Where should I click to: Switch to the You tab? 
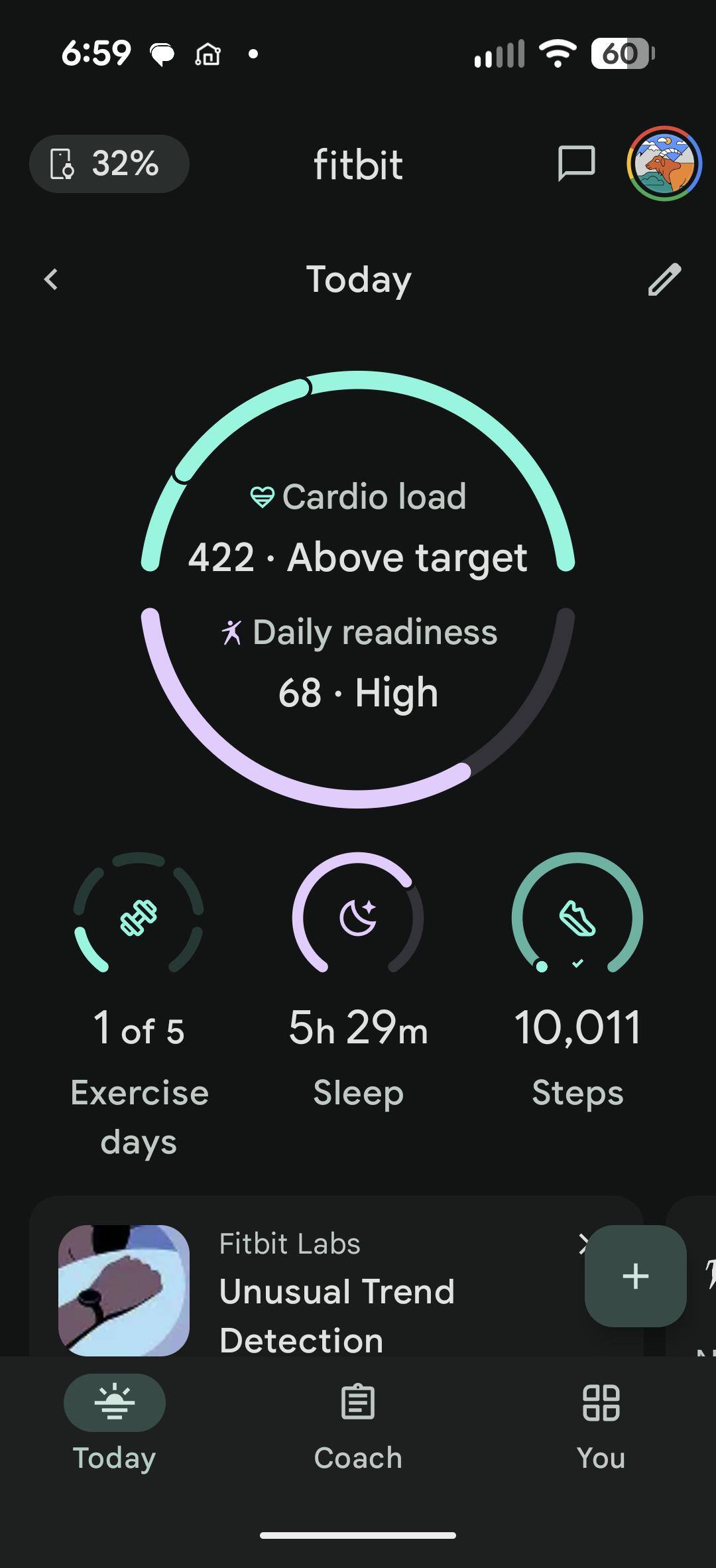[x=601, y=1419]
